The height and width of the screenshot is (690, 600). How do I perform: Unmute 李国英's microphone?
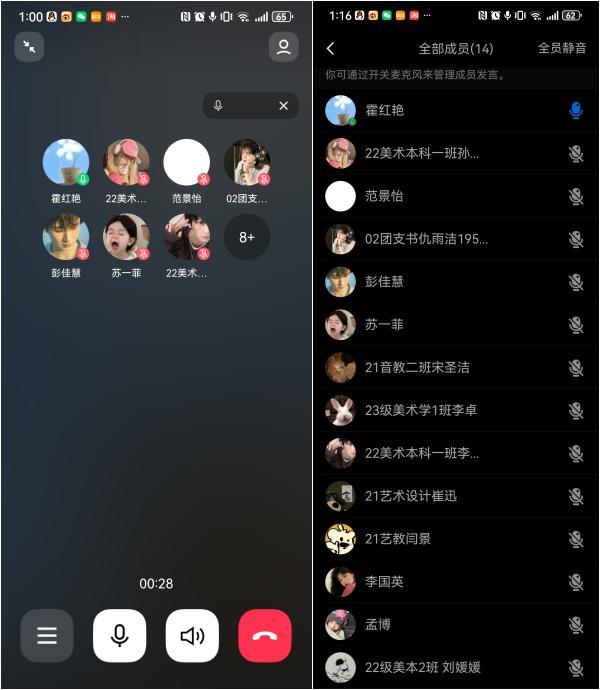point(576,582)
